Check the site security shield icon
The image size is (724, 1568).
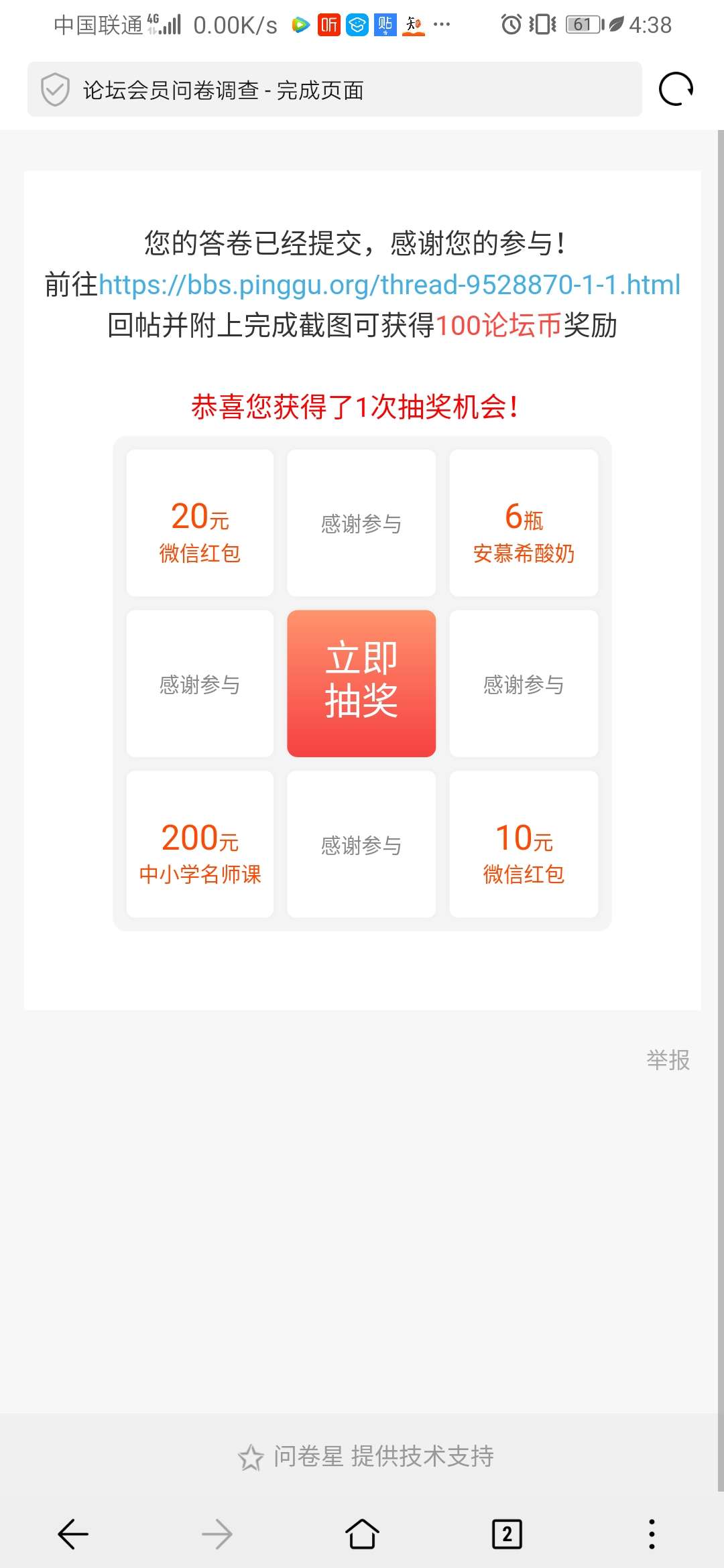point(55,90)
